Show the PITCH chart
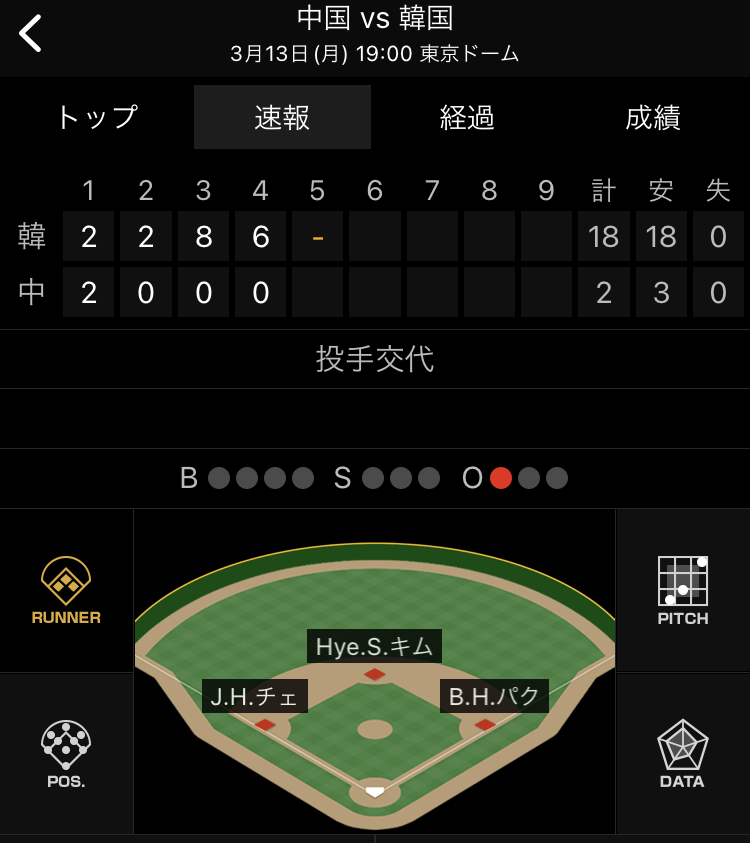Image resolution: width=750 pixels, height=843 pixels. 683,590
